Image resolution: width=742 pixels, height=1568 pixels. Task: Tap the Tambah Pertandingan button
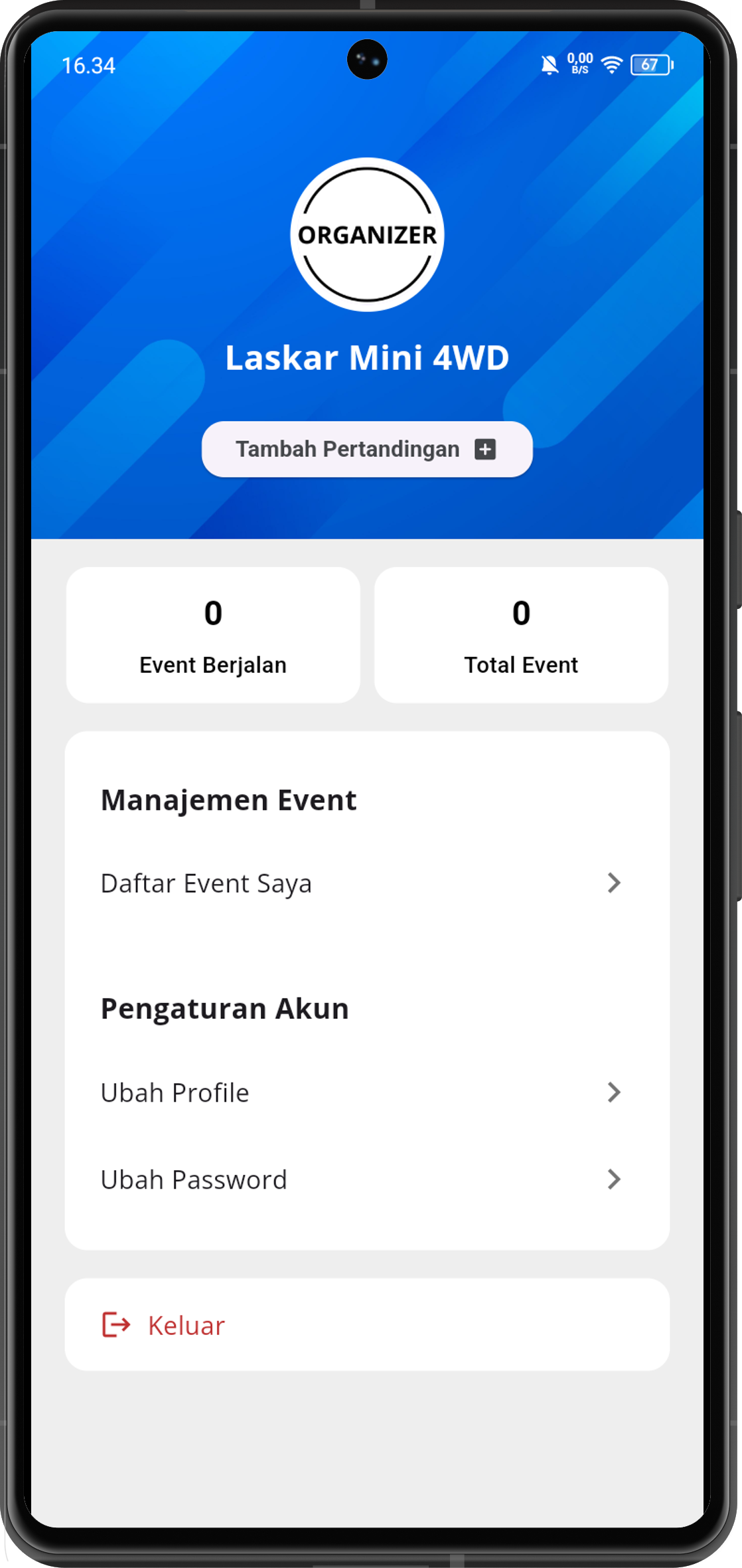coord(366,449)
